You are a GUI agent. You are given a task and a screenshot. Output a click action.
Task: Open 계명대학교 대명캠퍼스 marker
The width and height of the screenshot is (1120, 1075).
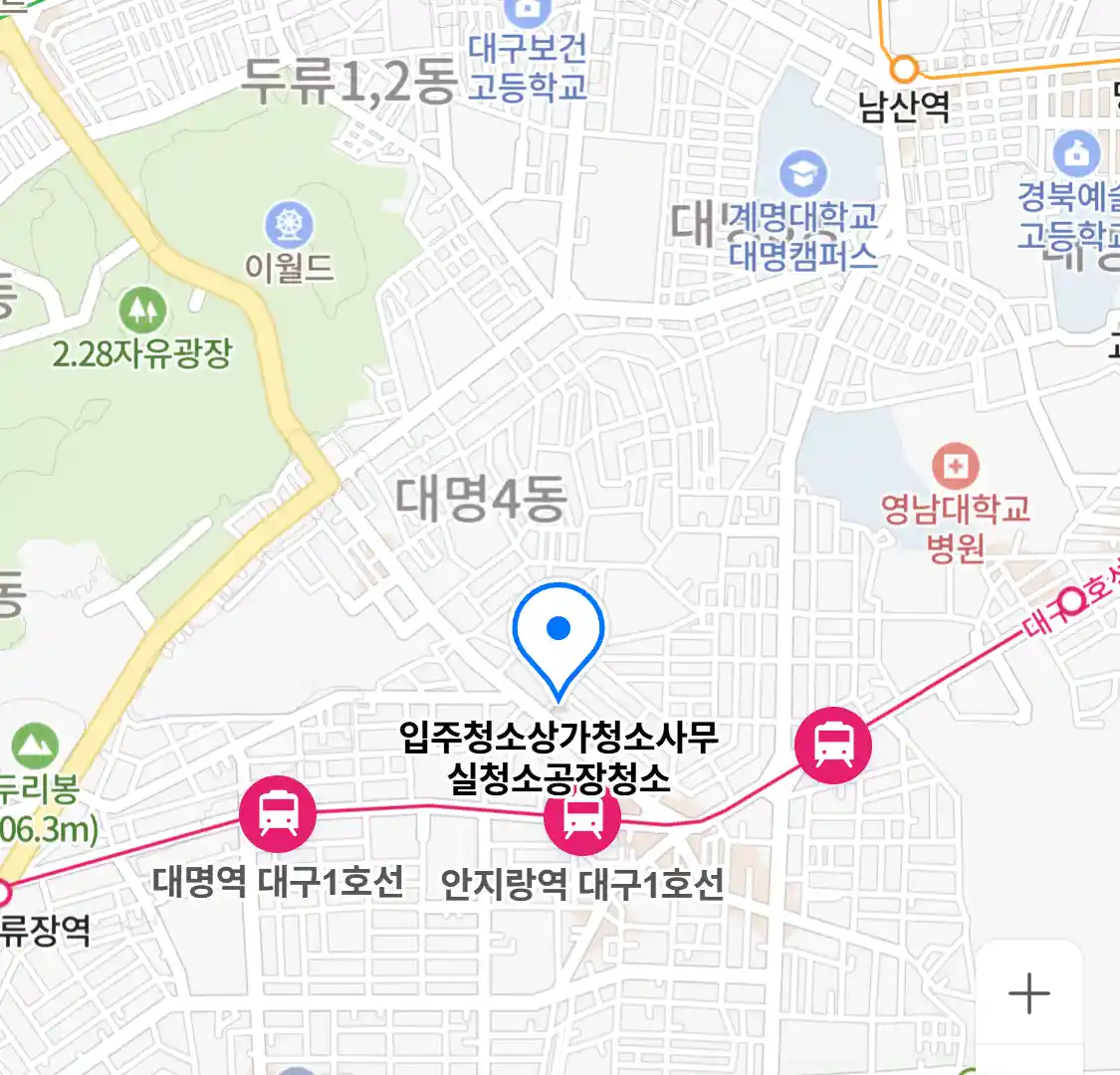[x=802, y=175]
